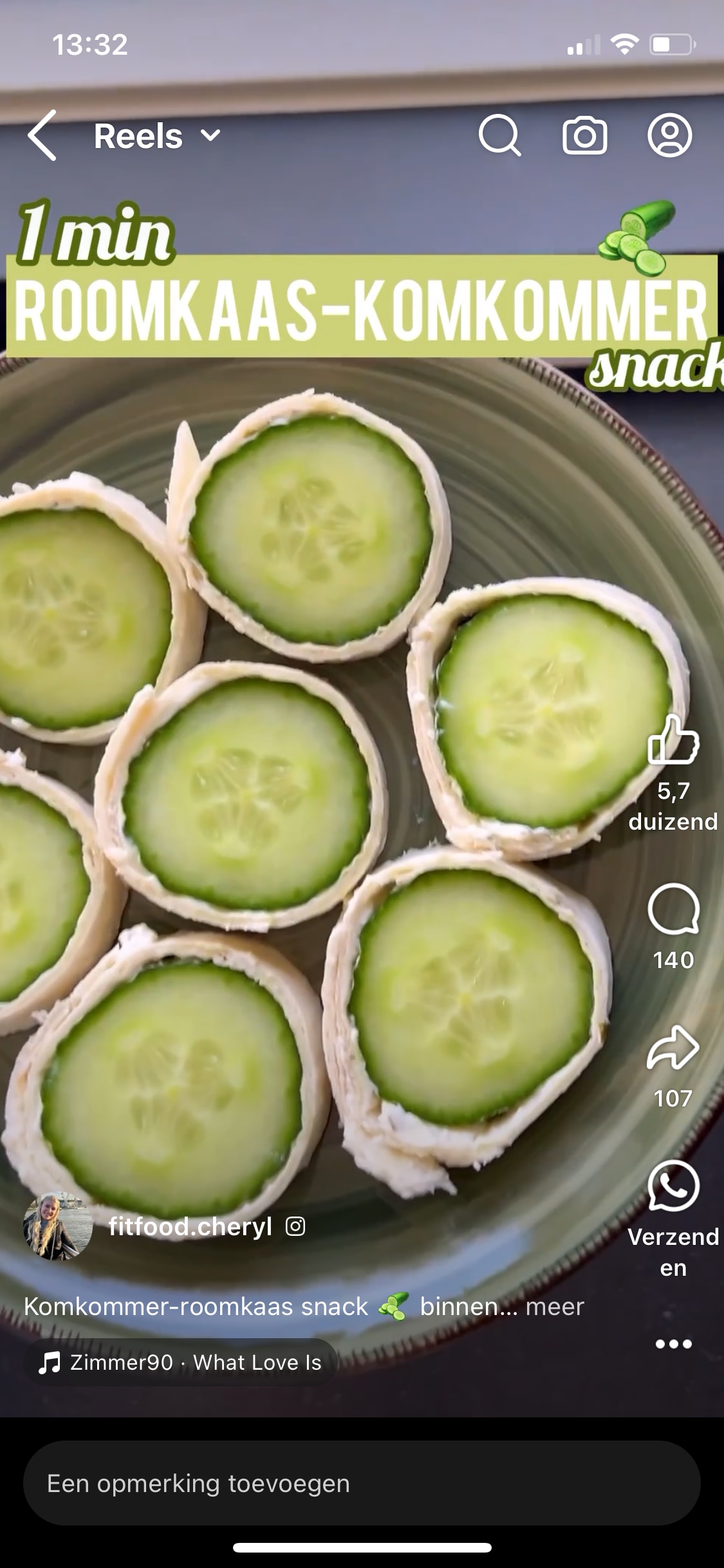Open the camera to create a reel
Viewport: 724px width, 1568px height.
(x=584, y=136)
